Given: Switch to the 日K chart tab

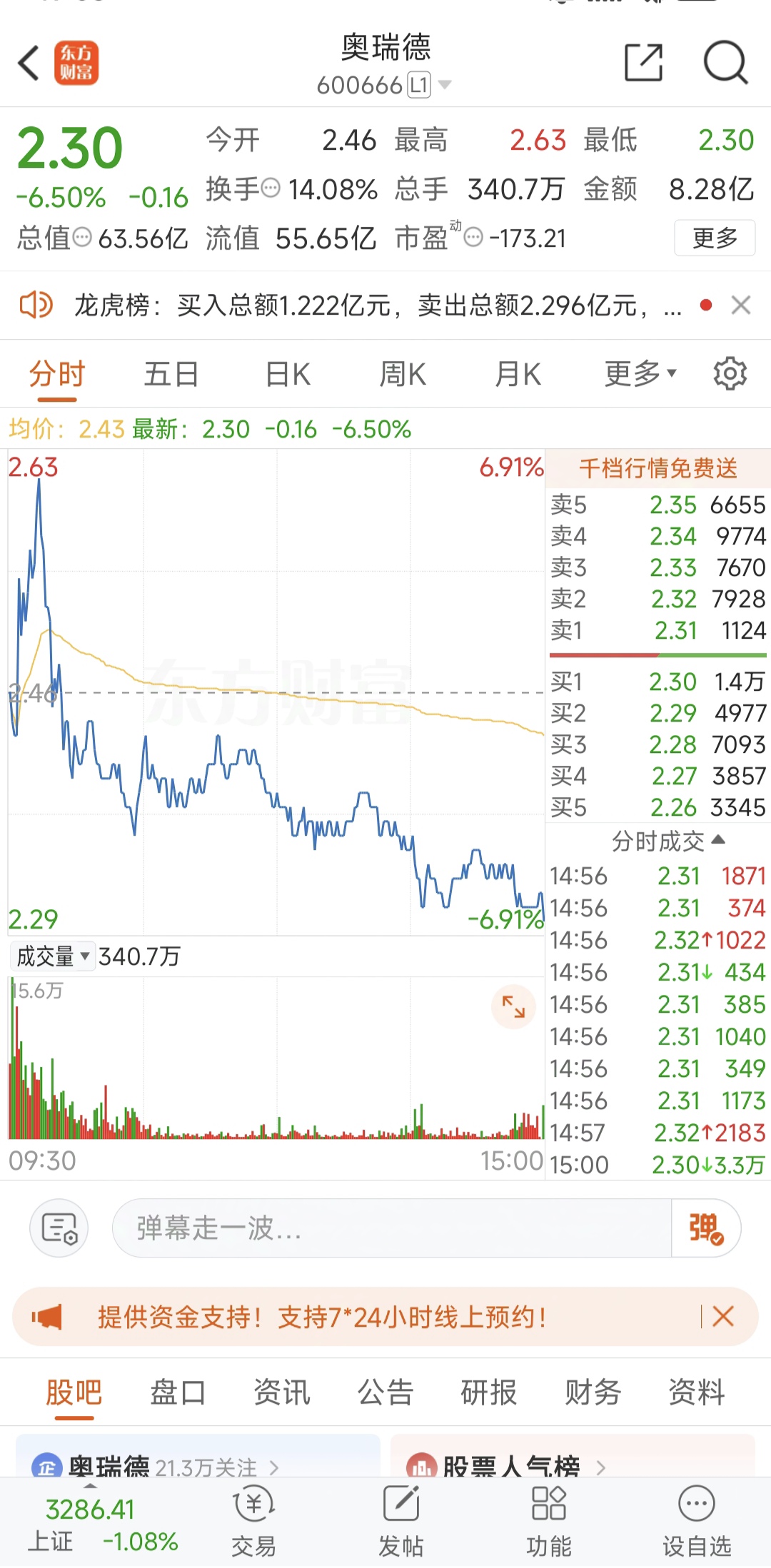Looking at the screenshot, I should 286,373.
